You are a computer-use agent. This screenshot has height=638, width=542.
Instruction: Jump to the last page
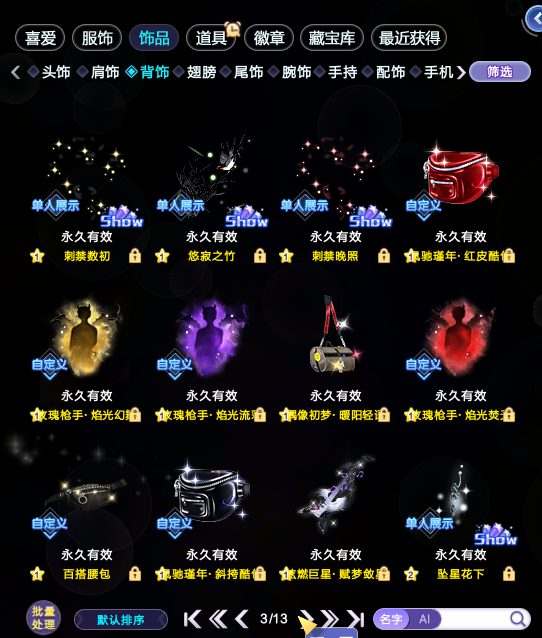pos(356,619)
